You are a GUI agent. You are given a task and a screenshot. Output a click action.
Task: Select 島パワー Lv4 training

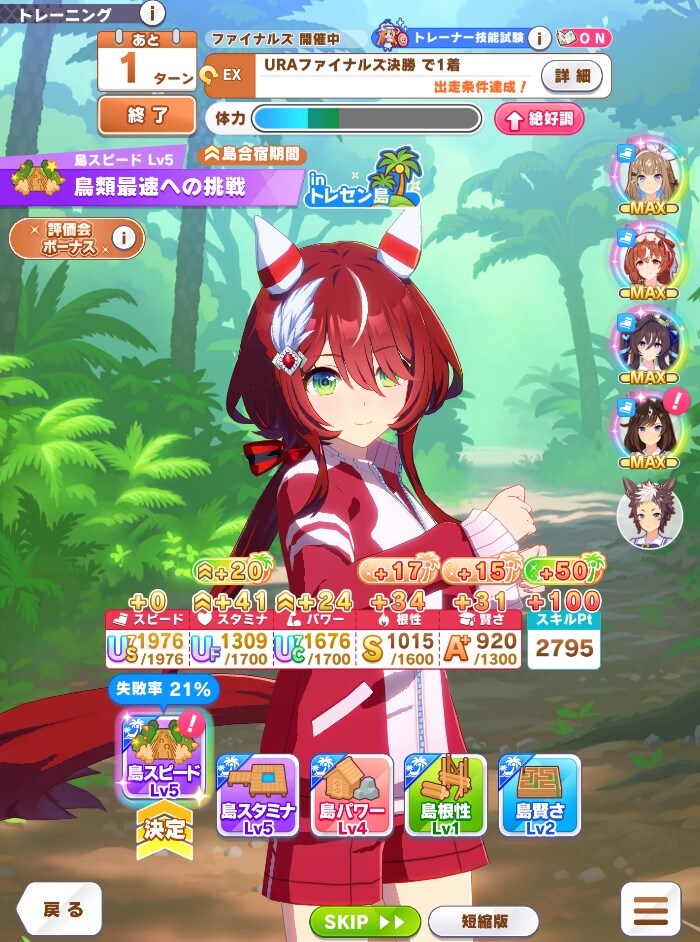pos(351,796)
